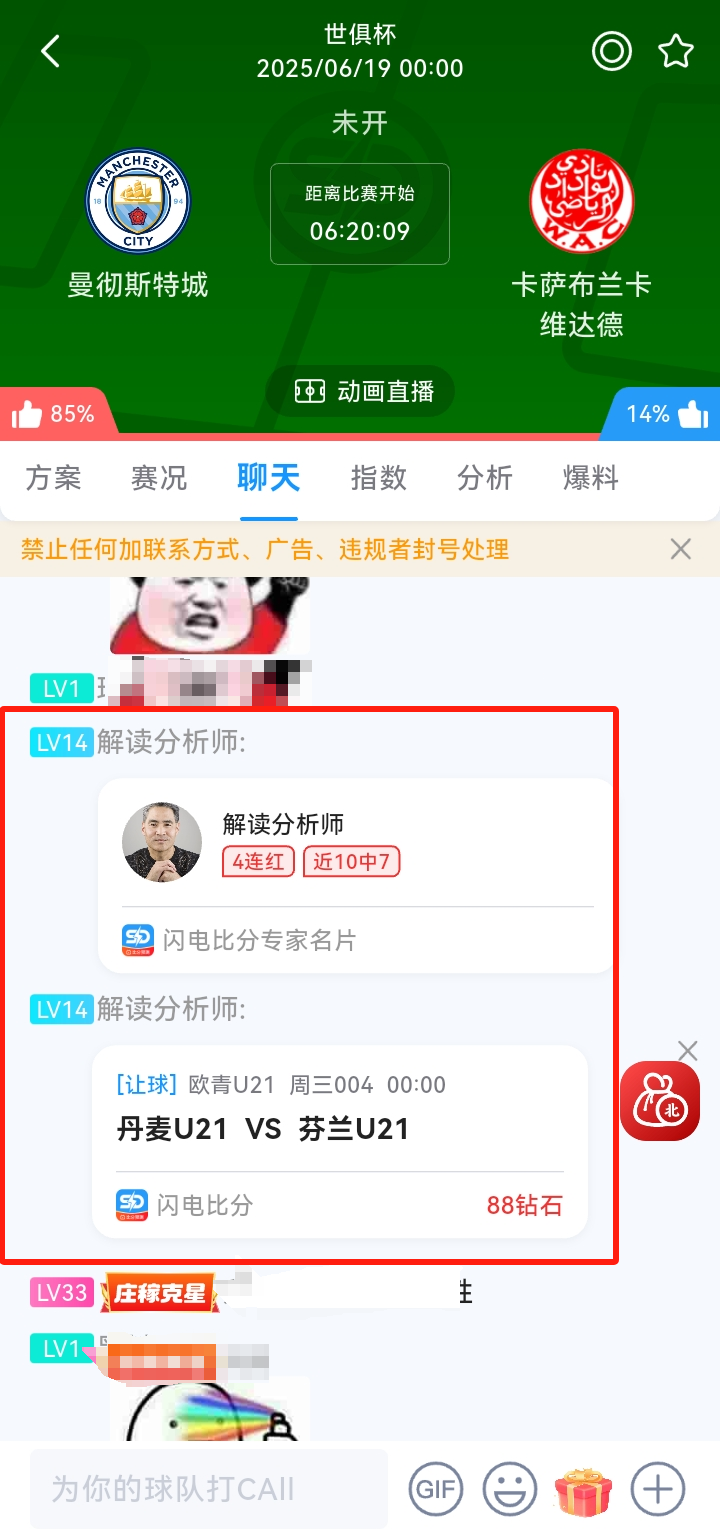The image size is (720, 1534).
Task: Focus the 为你的球队打CALL message field
Action: click(208, 1489)
